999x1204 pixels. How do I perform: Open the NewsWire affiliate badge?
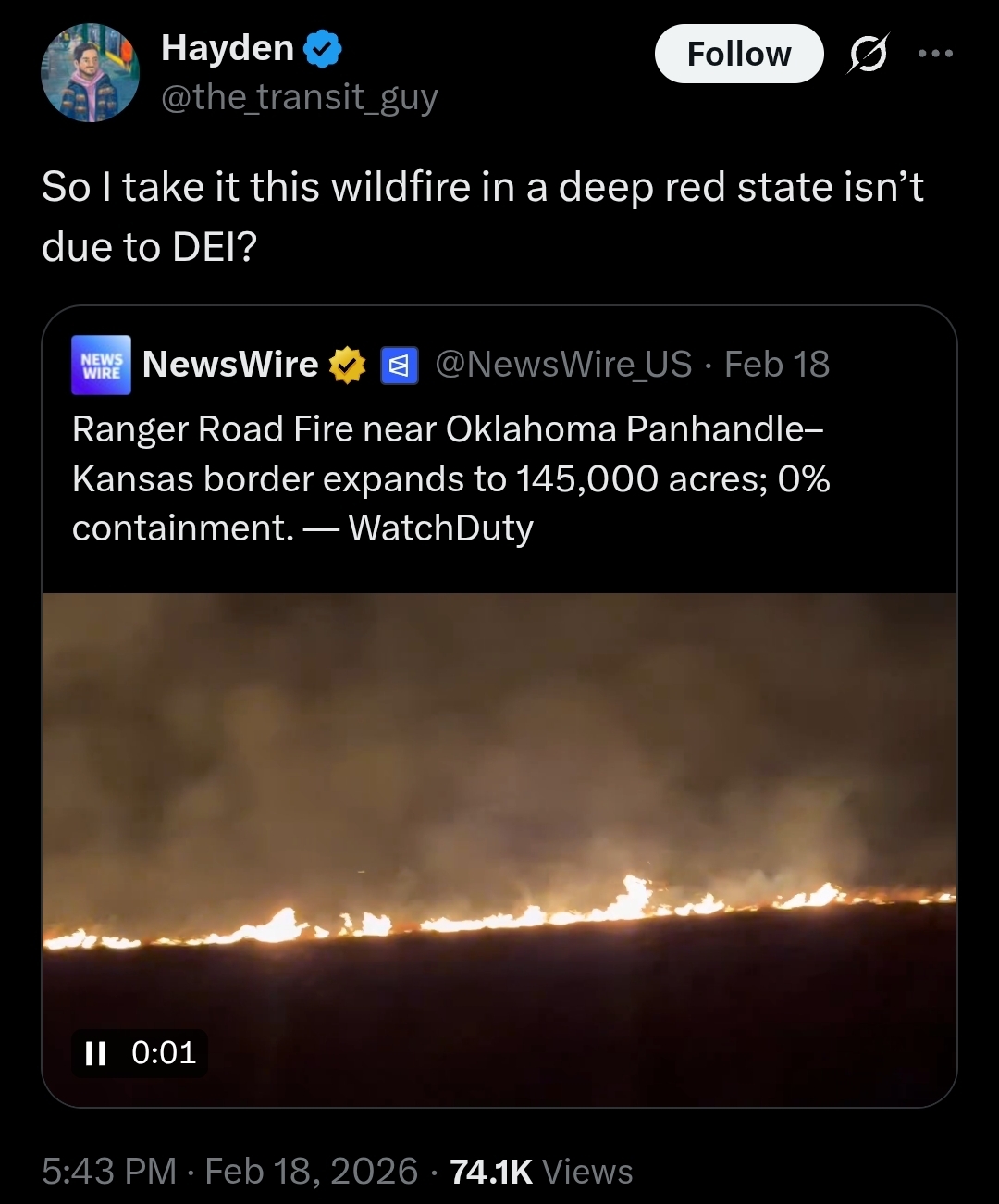[400, 366]
